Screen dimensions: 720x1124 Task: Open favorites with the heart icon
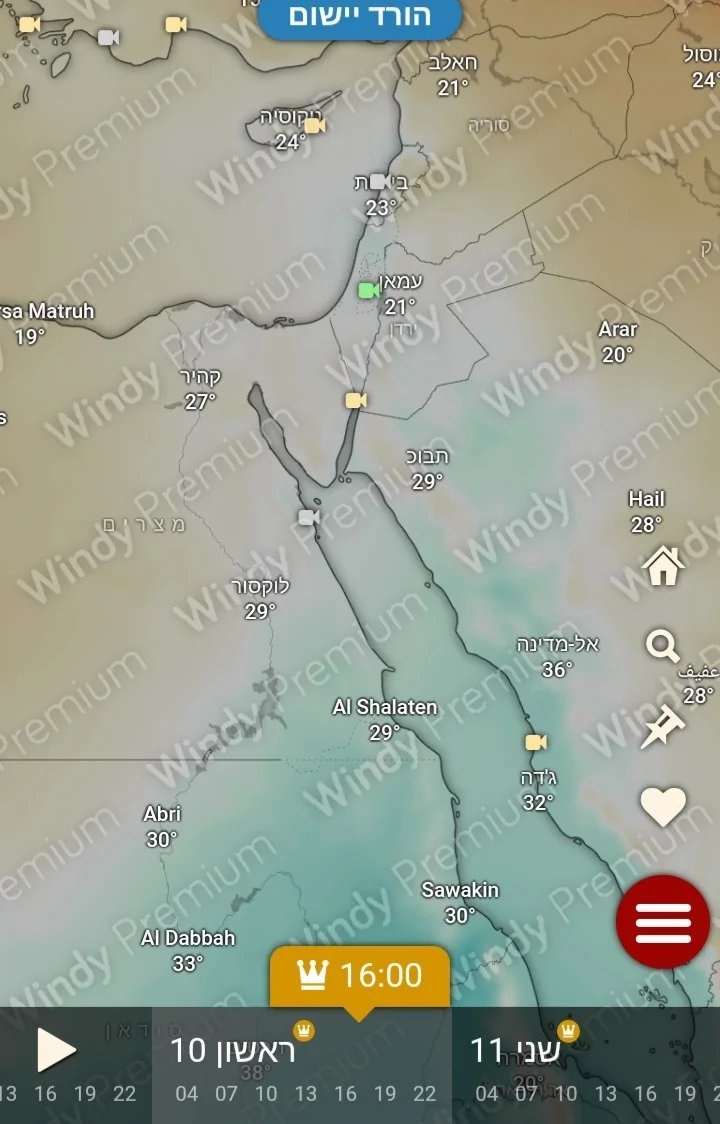[663, 806]
